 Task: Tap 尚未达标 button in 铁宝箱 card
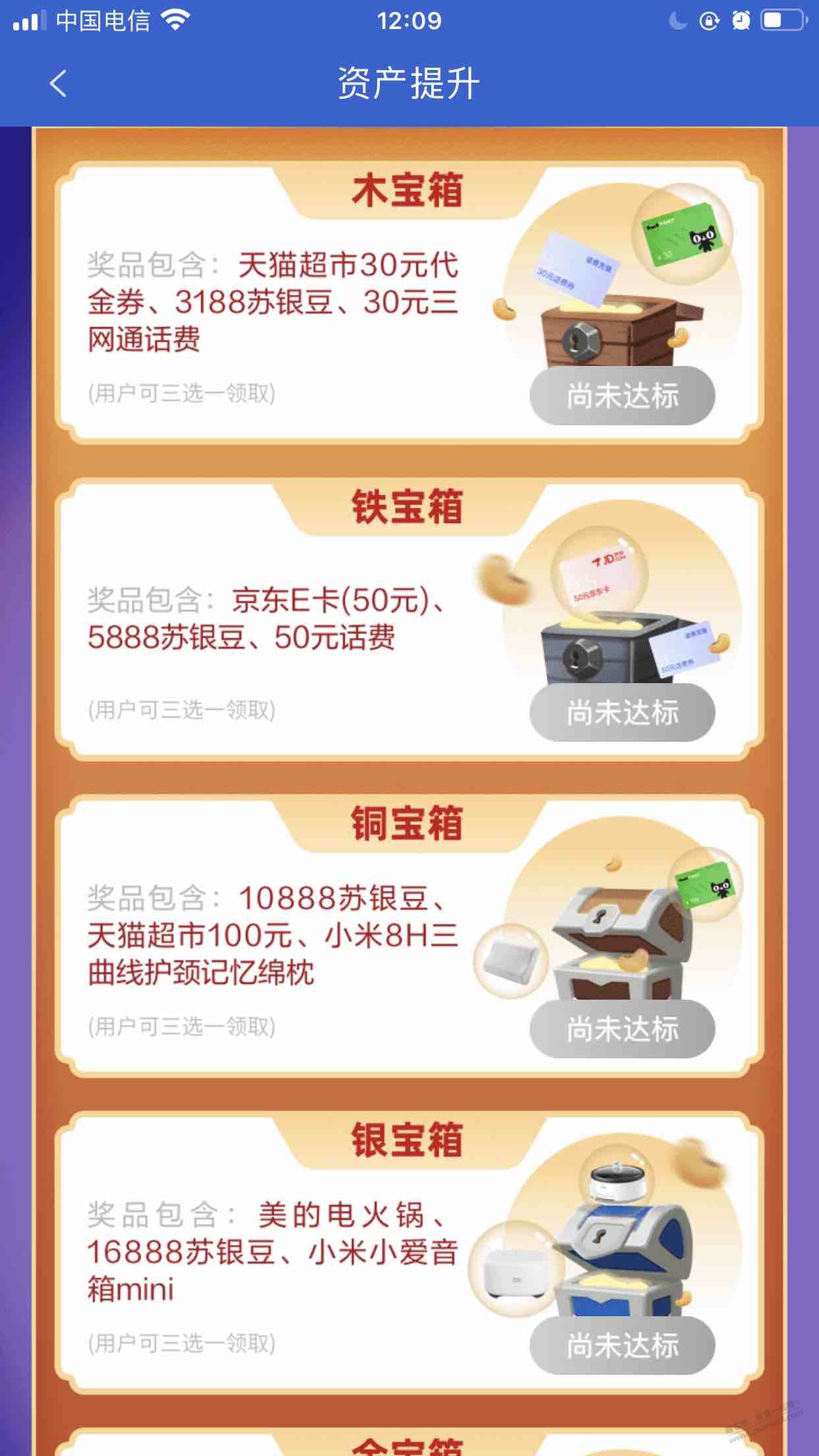[622, 712]
